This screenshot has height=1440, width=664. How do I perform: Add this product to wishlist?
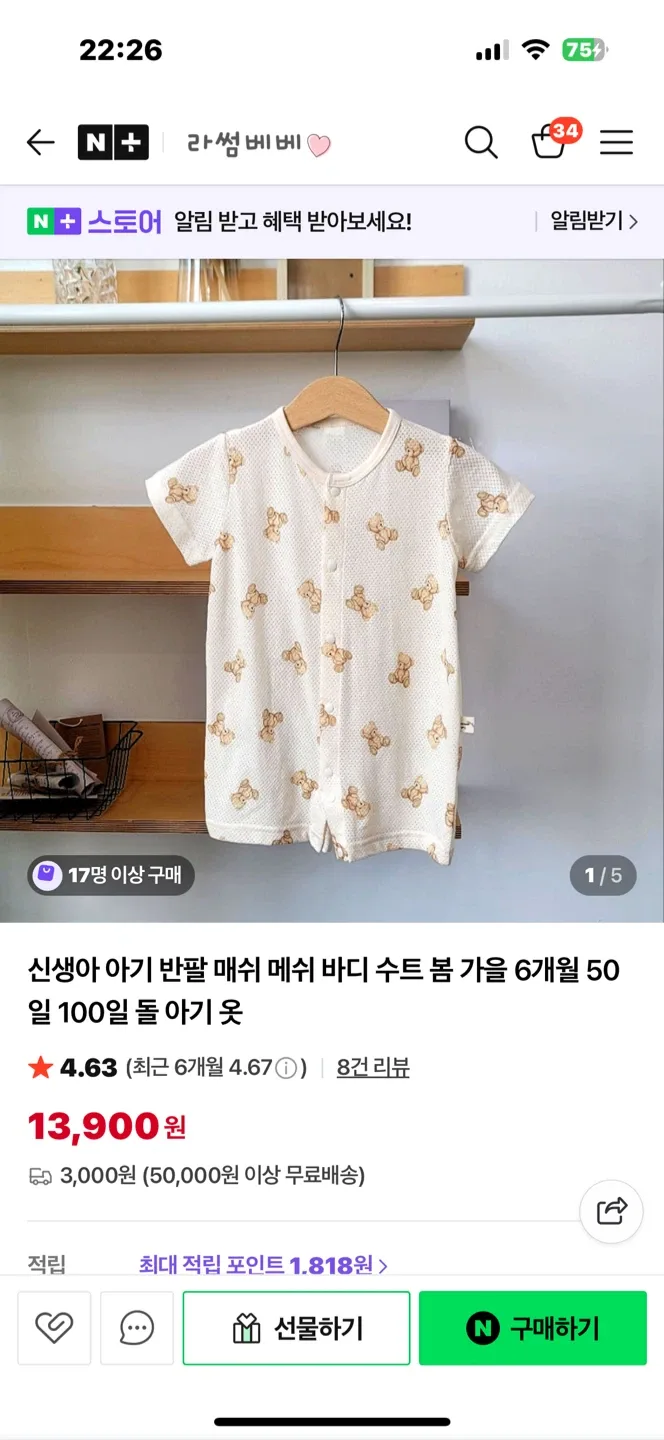pyautogui.click(x=54, y=1328)
